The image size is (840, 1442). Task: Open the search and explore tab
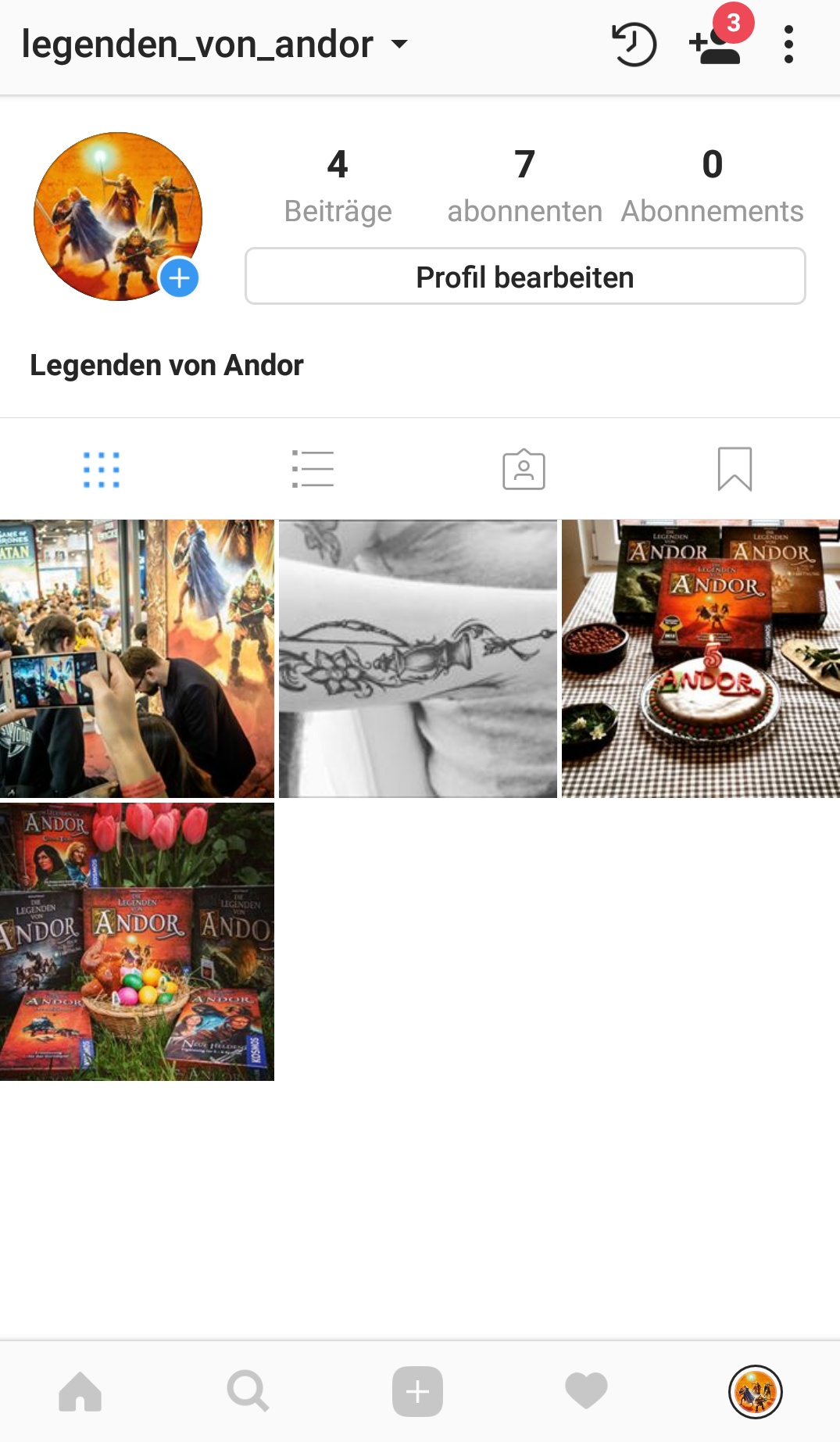(x=248, y=1392)
